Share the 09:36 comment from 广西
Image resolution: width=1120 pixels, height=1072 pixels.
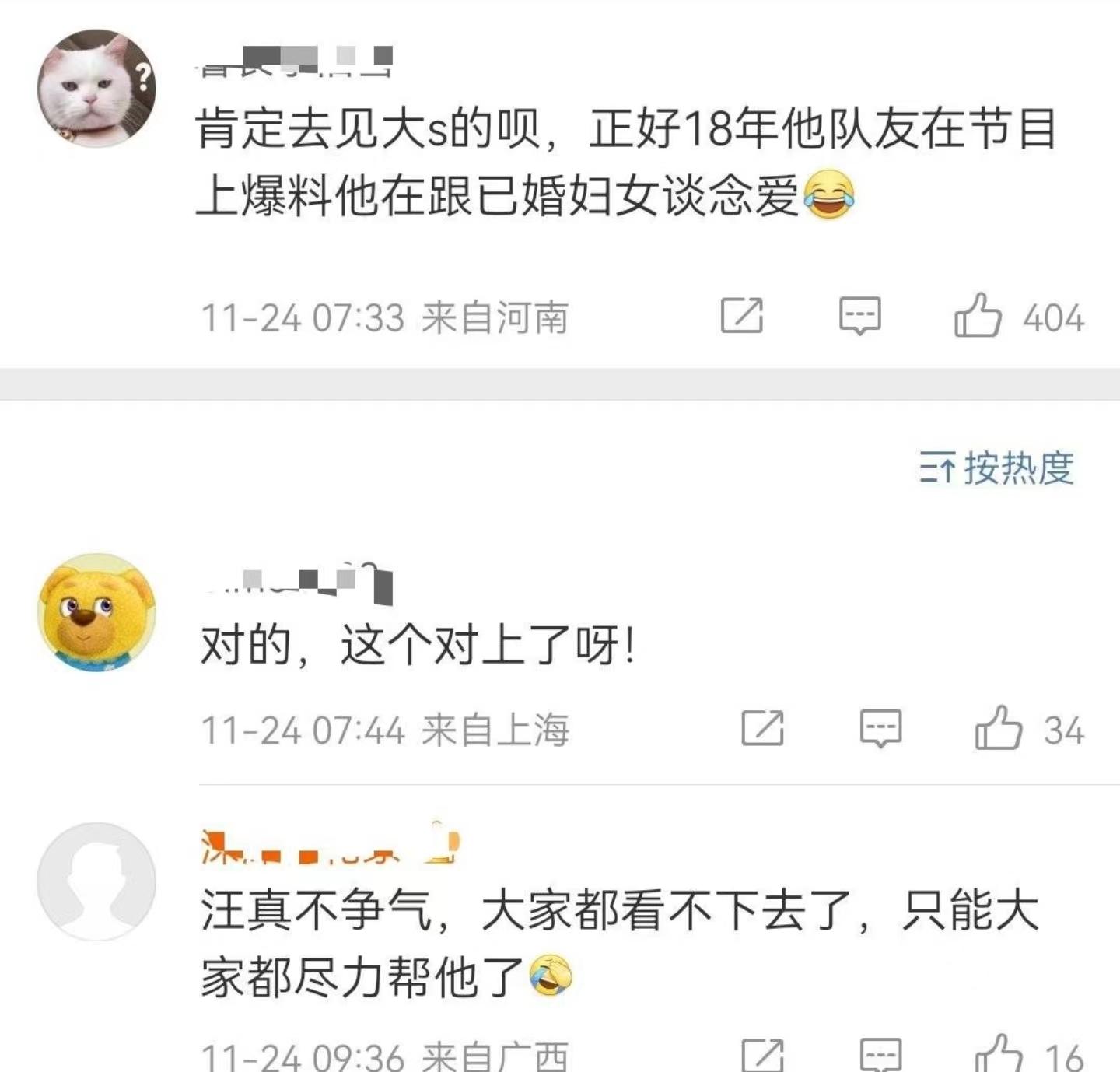[x=762, y=1055]
